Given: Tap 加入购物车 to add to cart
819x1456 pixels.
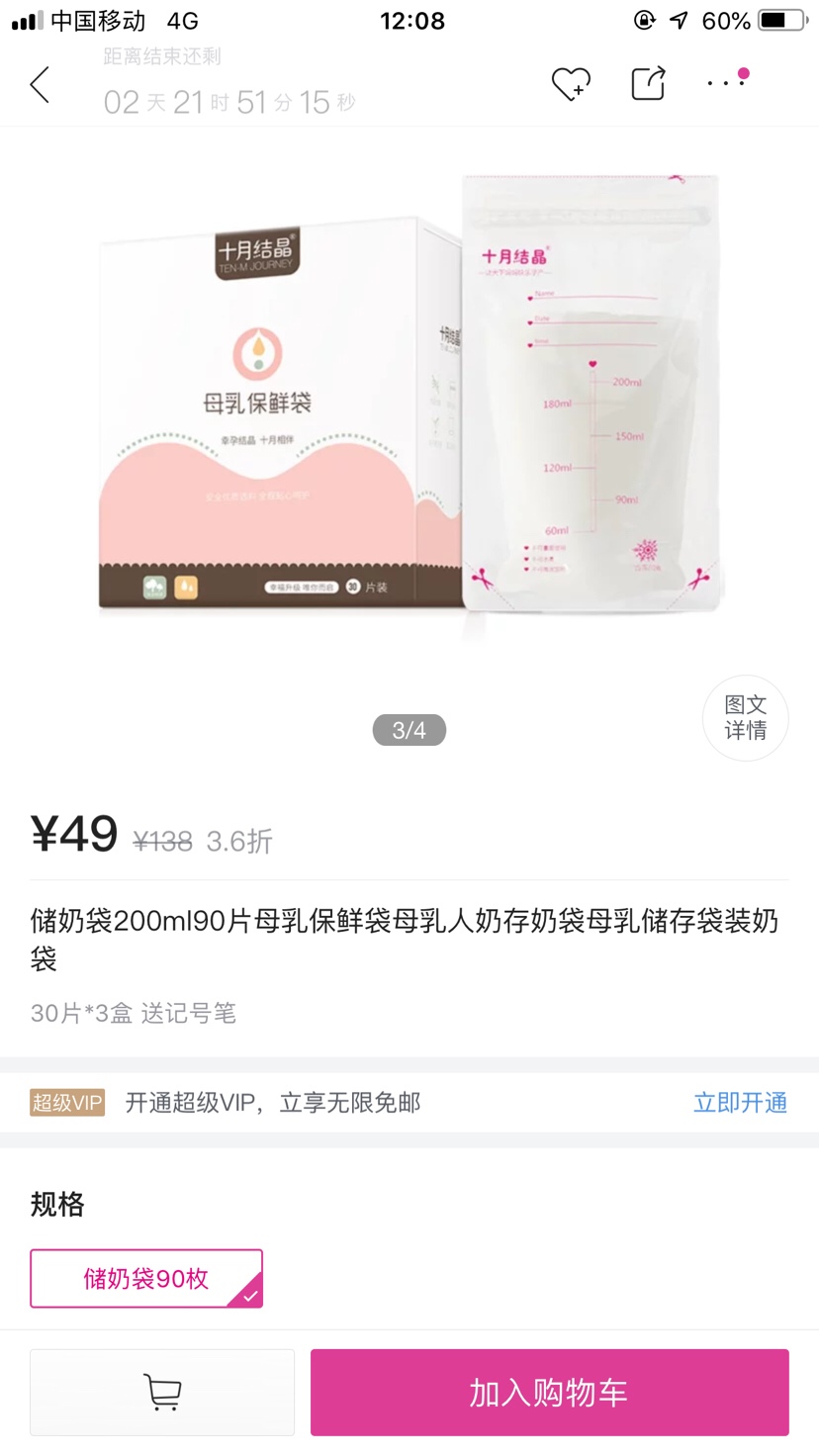Looking at the screenshot, I should point(549,1392).
